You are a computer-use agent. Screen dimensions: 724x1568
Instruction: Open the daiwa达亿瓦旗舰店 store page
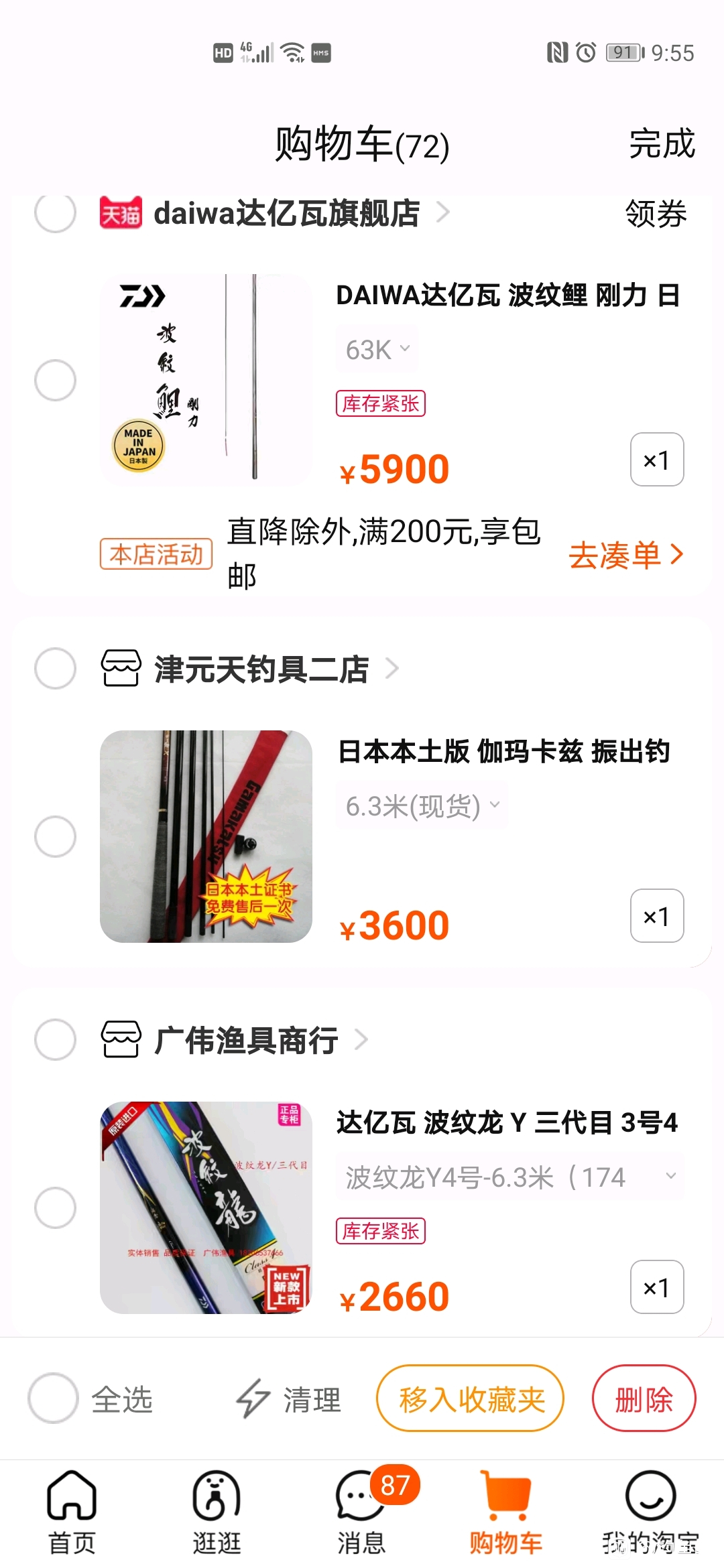coord(287,214)
